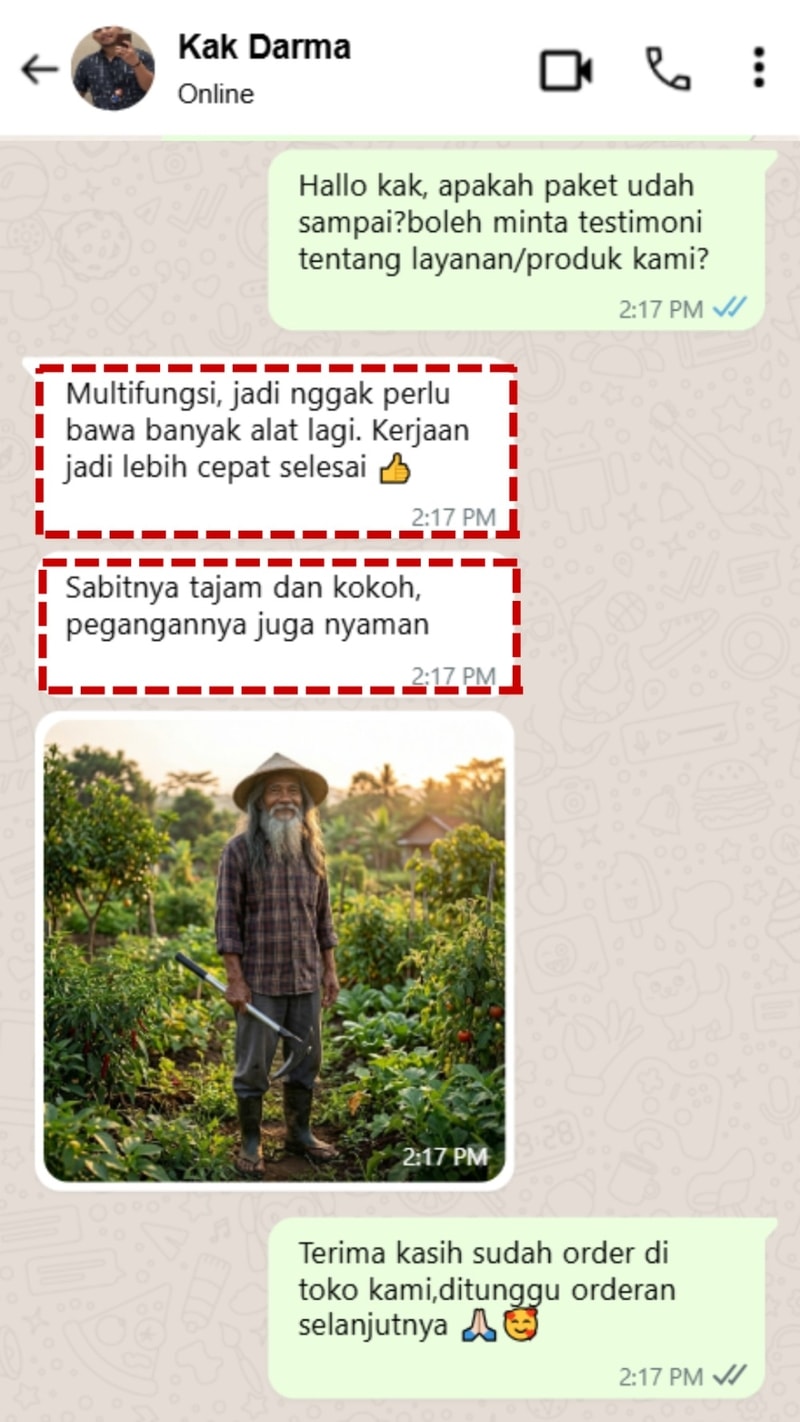Viewport: 800px width, 1422px height.
Task: Open the farmer photo in the chat
Action: tap(274, 948)
